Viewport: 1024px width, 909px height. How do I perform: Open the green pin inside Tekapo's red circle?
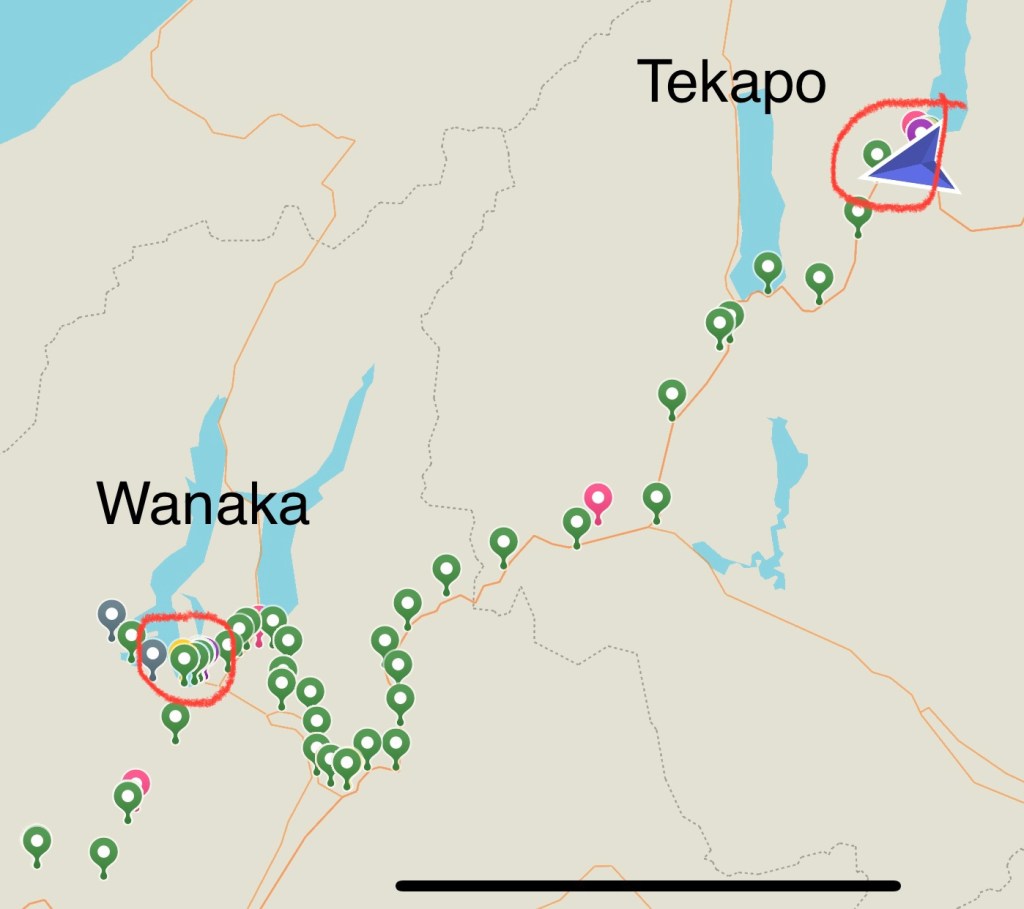pos(877,154)
